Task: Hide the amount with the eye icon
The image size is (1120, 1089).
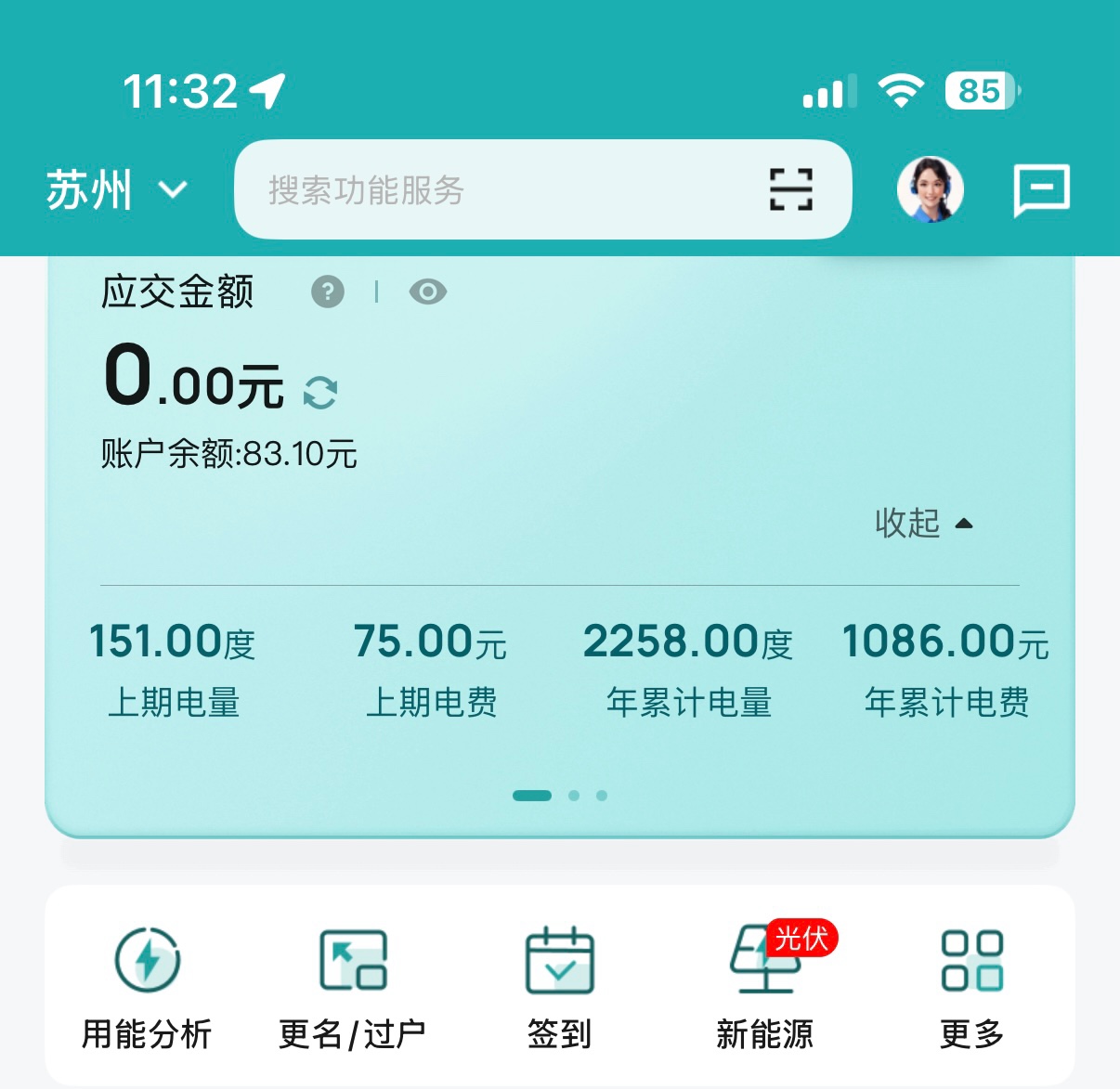Action: 427,292
